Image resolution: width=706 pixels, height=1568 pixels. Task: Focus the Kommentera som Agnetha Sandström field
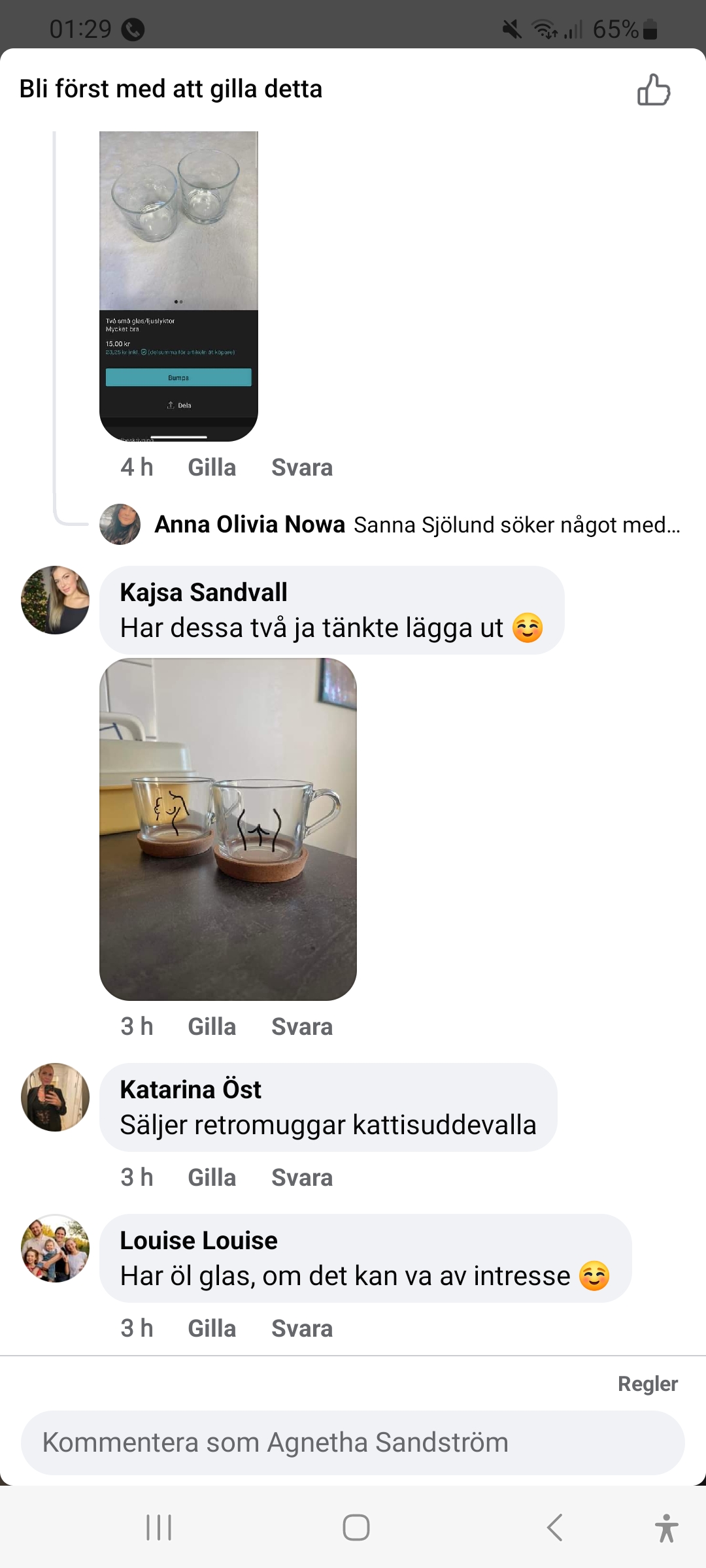[x=353, y=1443]
